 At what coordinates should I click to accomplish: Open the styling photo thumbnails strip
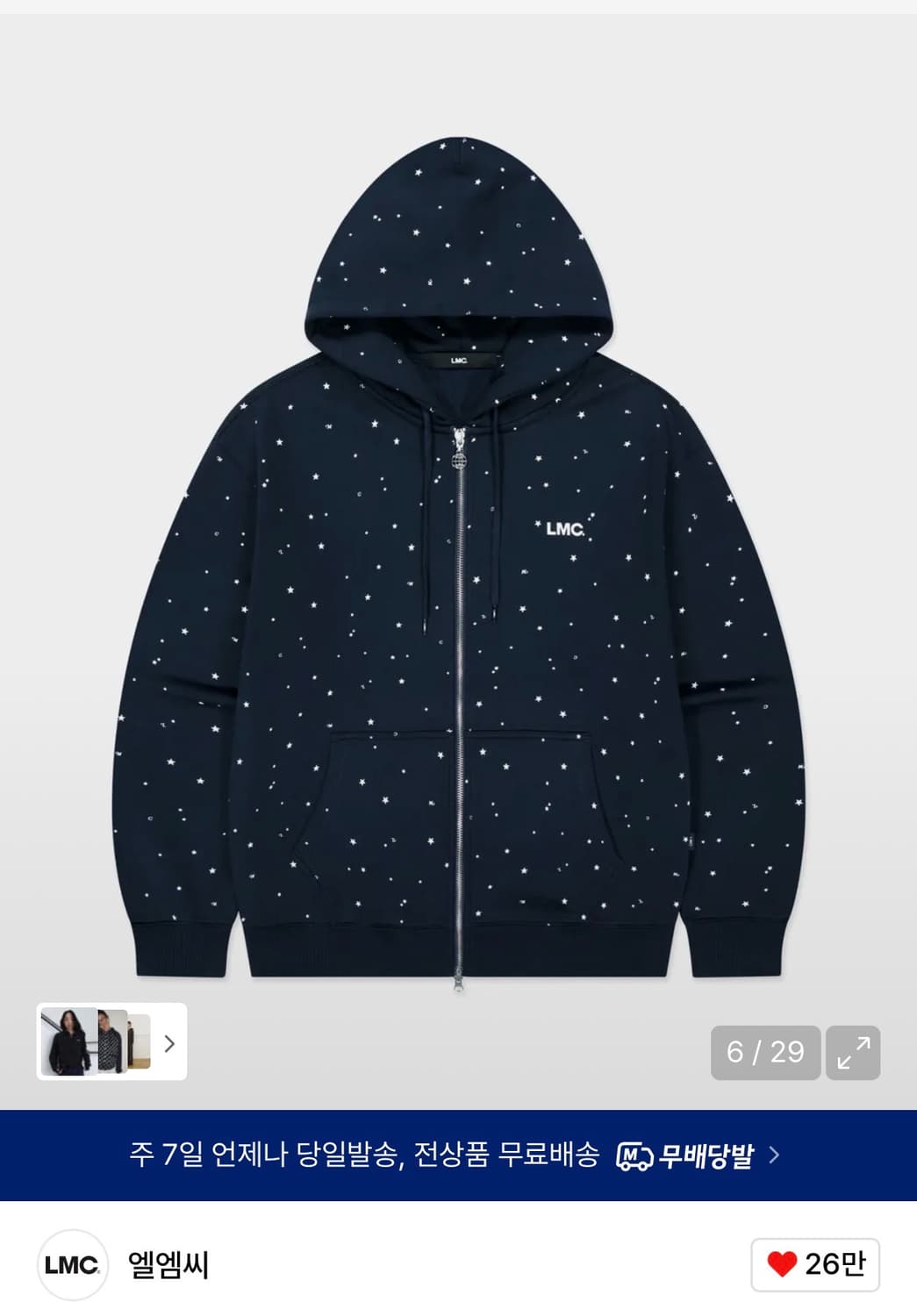coord(111,1041)
